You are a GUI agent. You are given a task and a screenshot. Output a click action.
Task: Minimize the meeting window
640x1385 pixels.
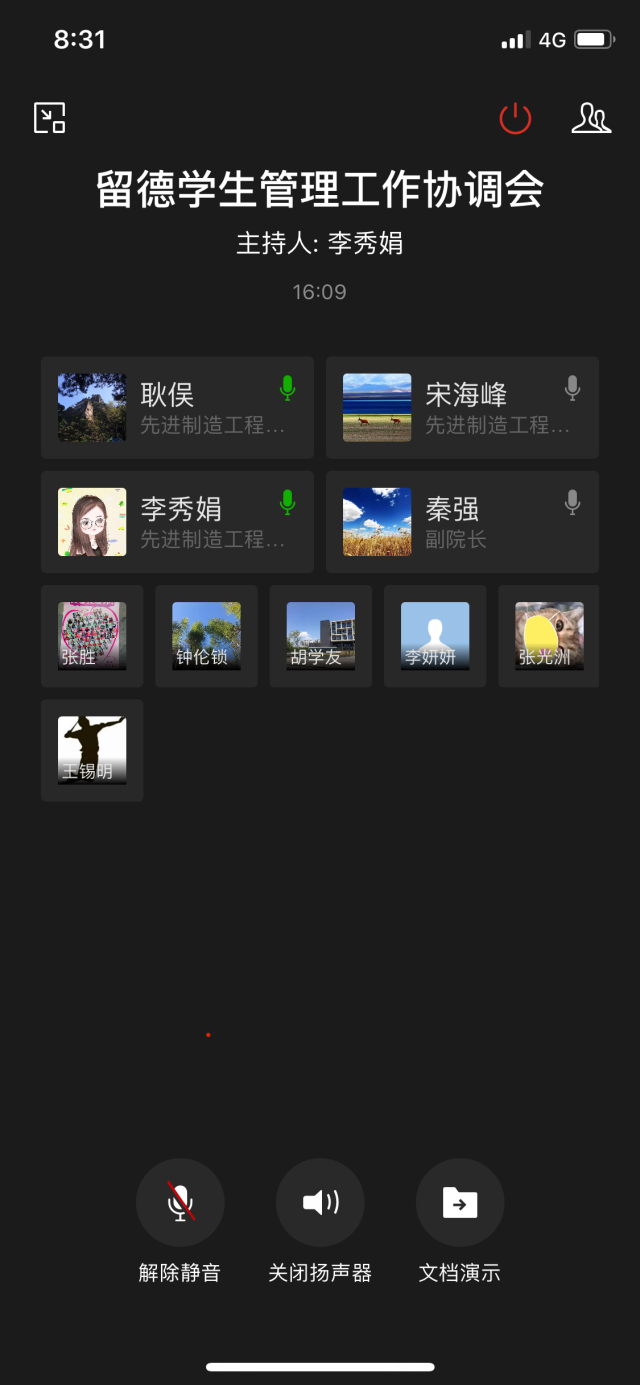(x=49, y=118)
